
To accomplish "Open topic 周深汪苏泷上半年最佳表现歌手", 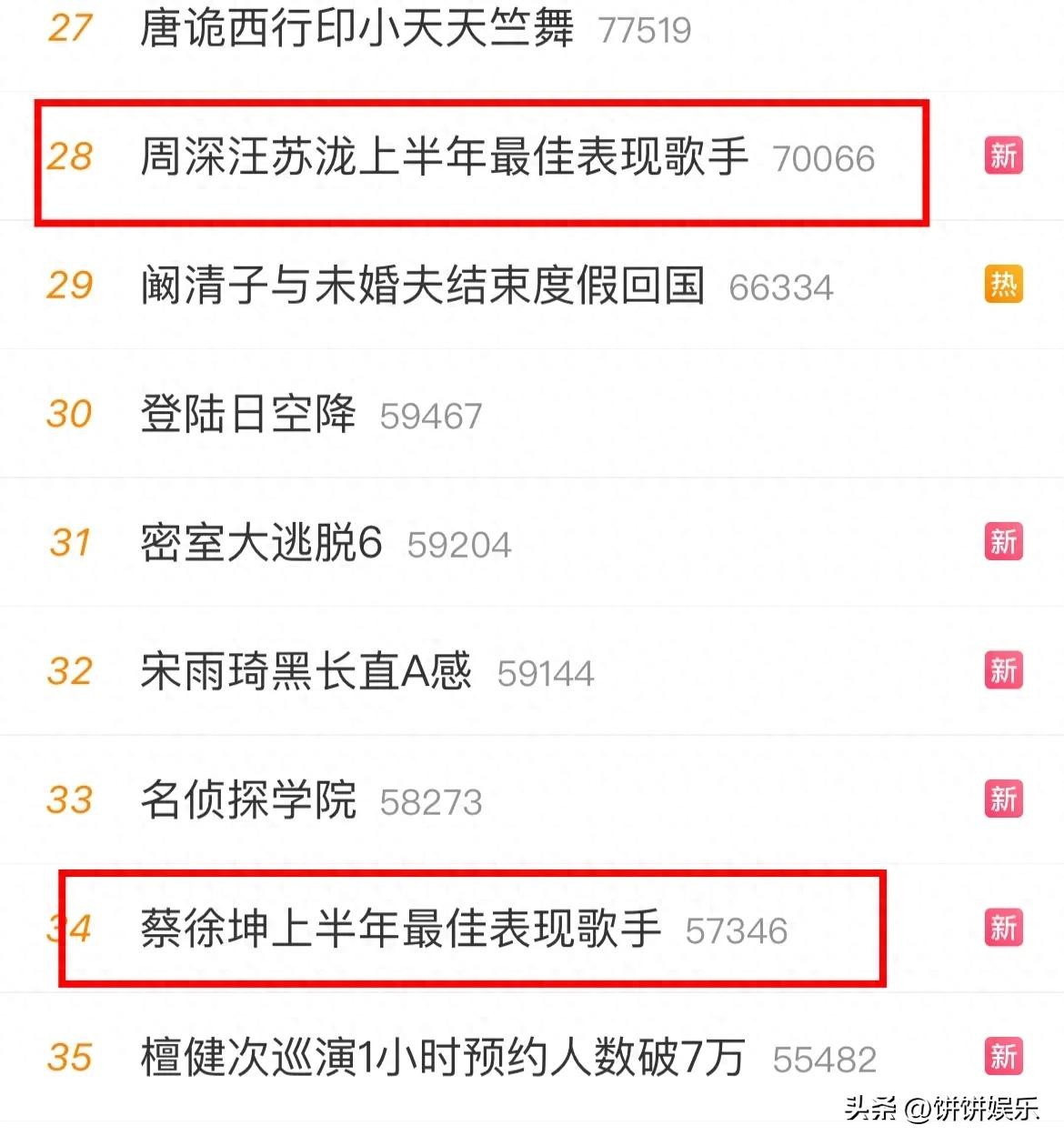I will click(x=444, y=156).
